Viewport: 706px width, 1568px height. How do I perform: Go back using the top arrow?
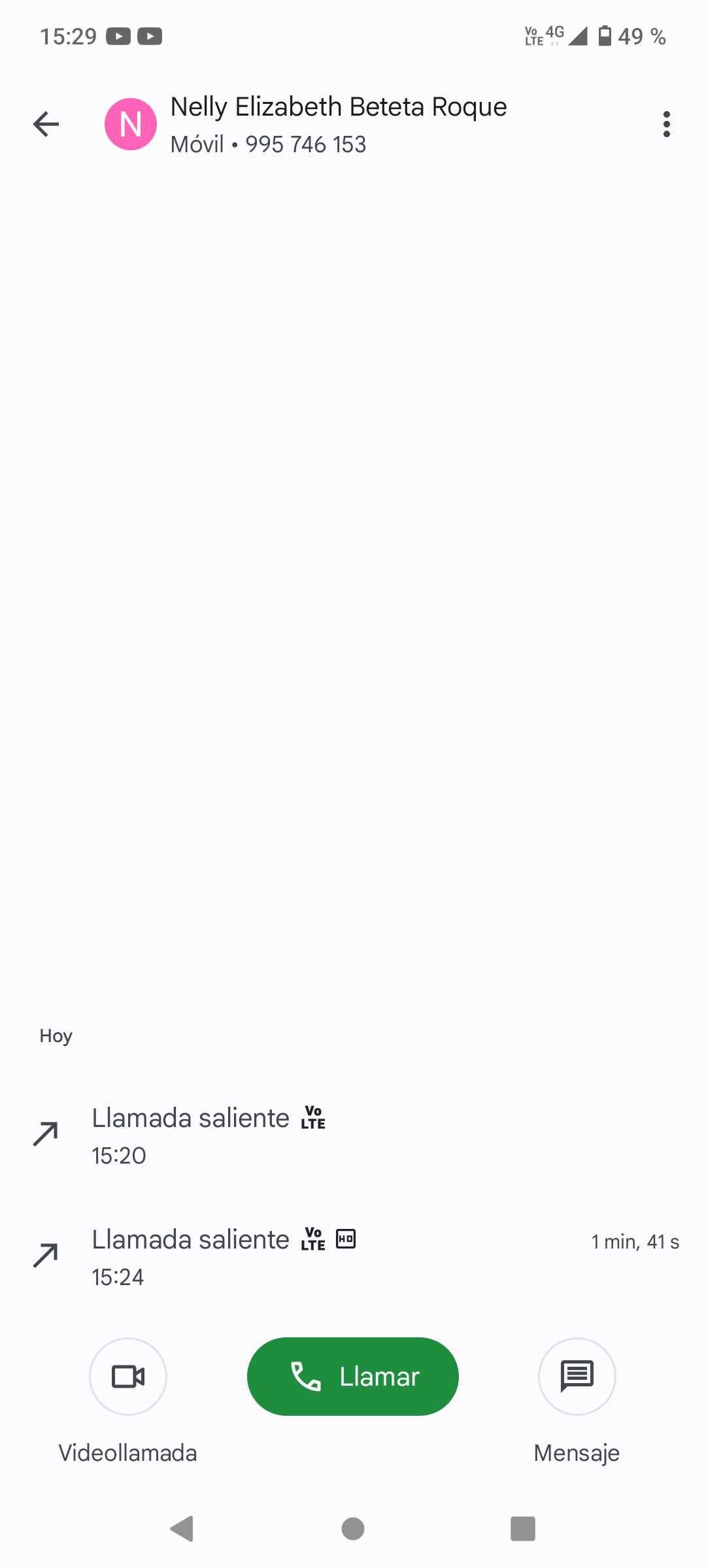tap(46, 124)
